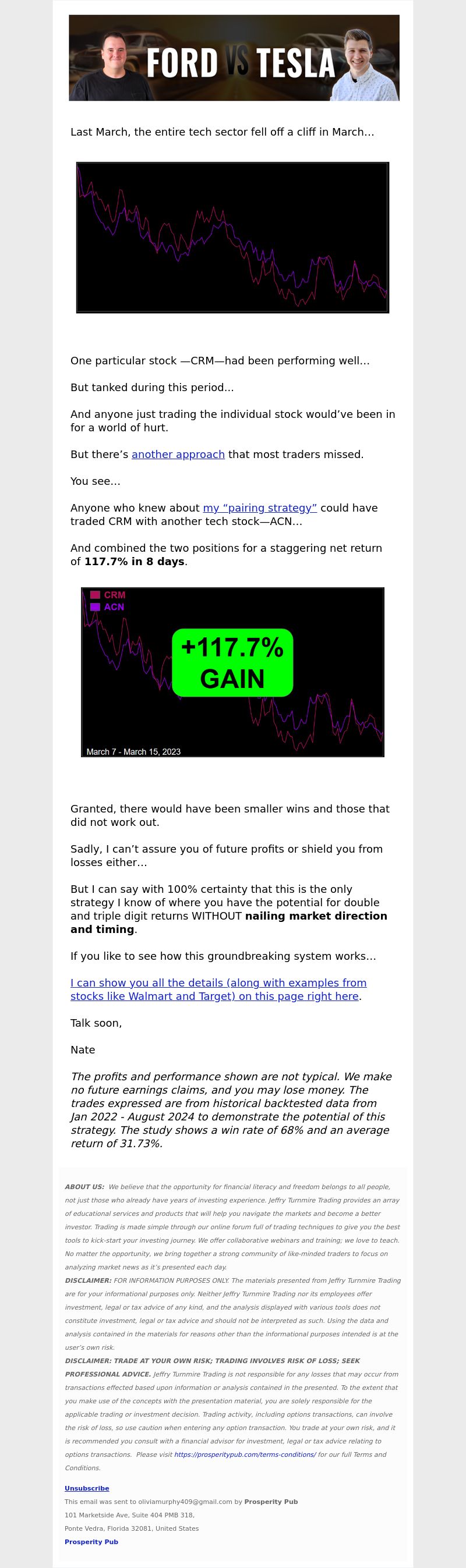The height and width of the screenshot is (1568, 466).
Task: Open the 'another approach' link
Action: tap(178, 454)
